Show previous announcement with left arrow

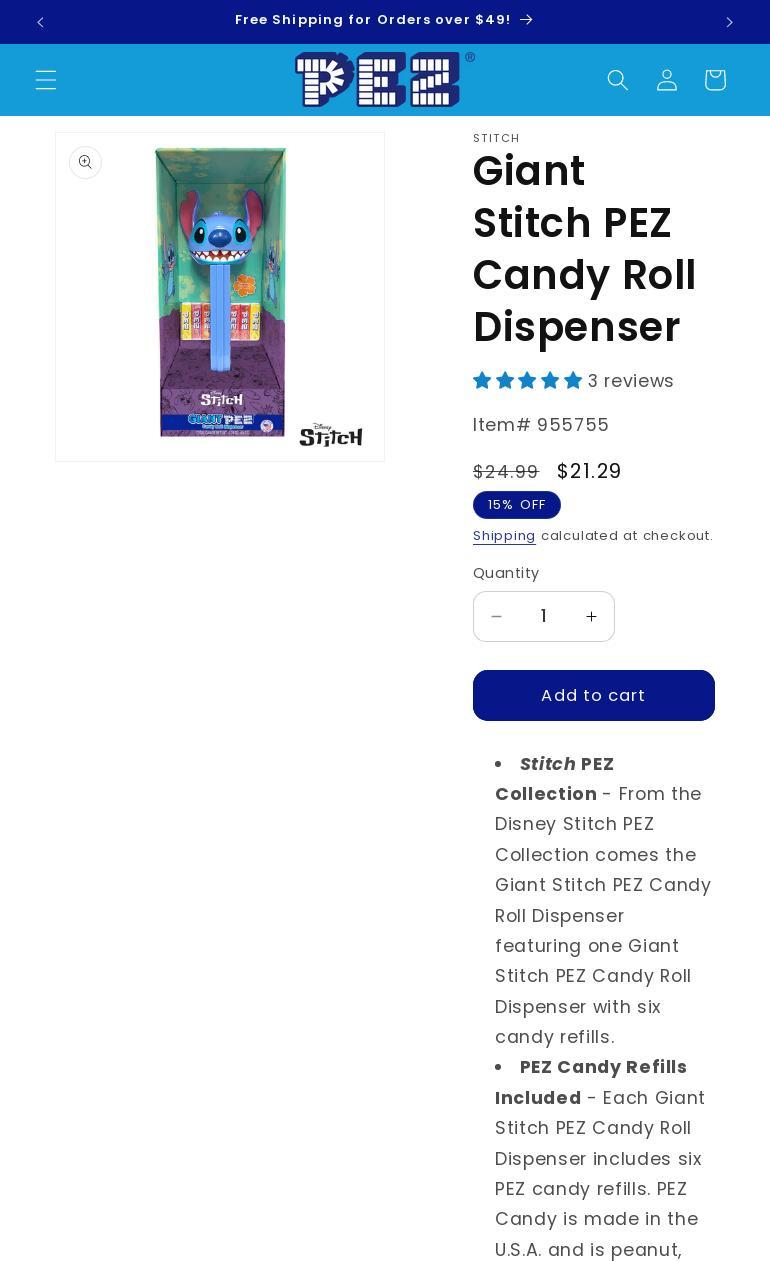(x=41, y=22)
